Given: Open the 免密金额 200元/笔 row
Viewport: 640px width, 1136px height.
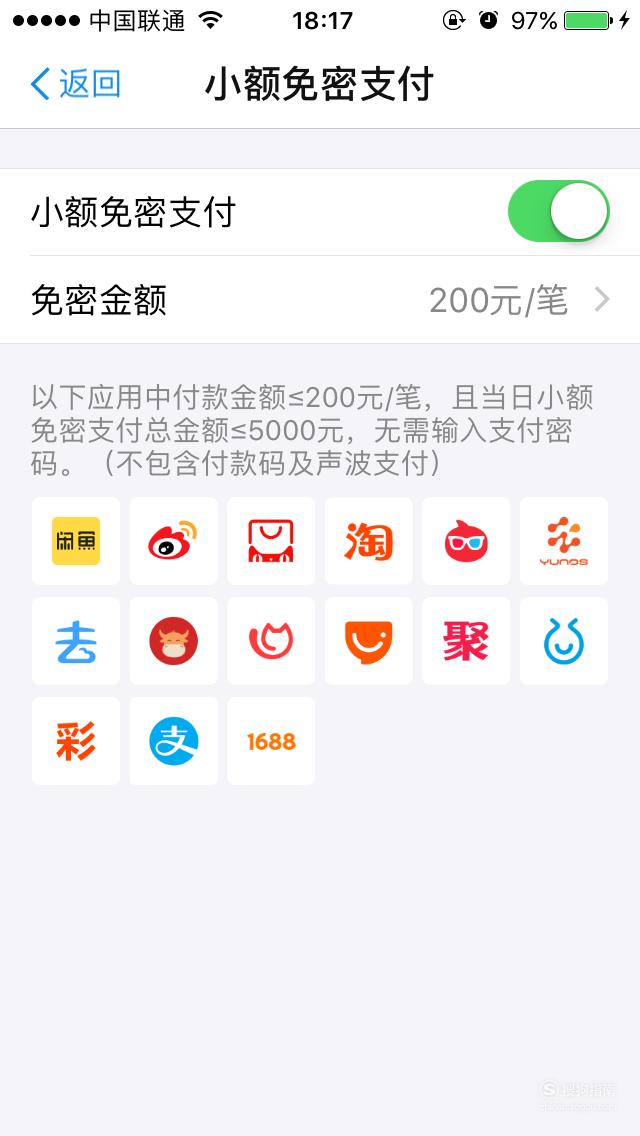Looking at the screenshot, I should pos(320,300).
